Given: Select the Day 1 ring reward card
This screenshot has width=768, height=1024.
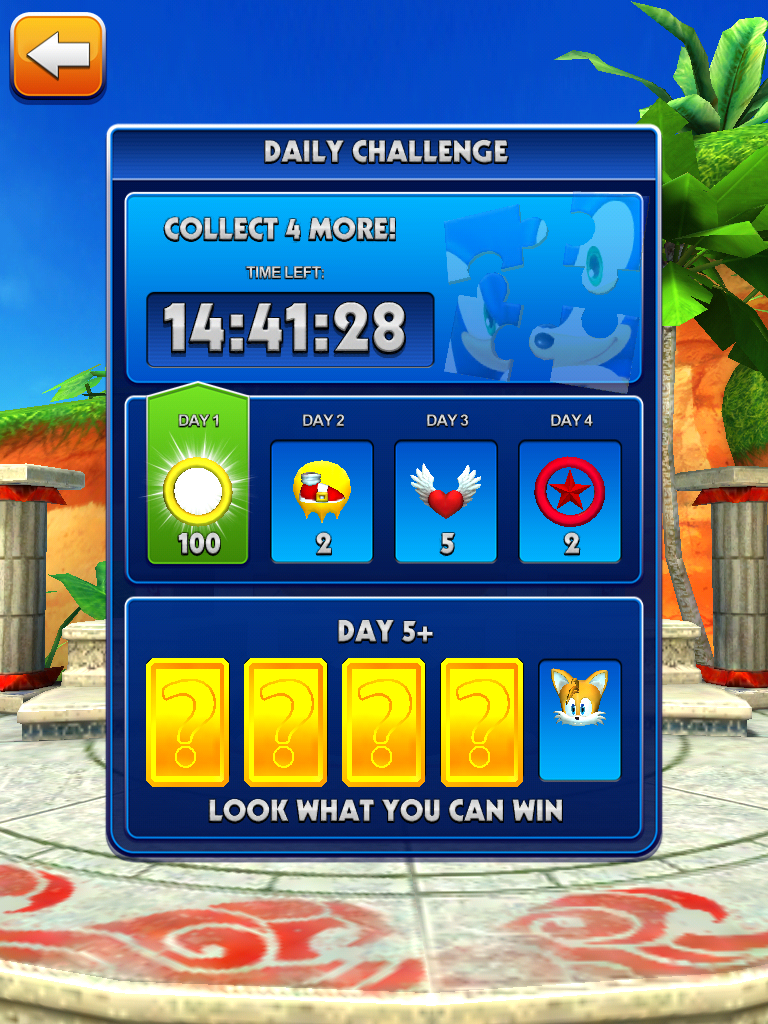Looking at the screenshot, I should pos(197,490).
